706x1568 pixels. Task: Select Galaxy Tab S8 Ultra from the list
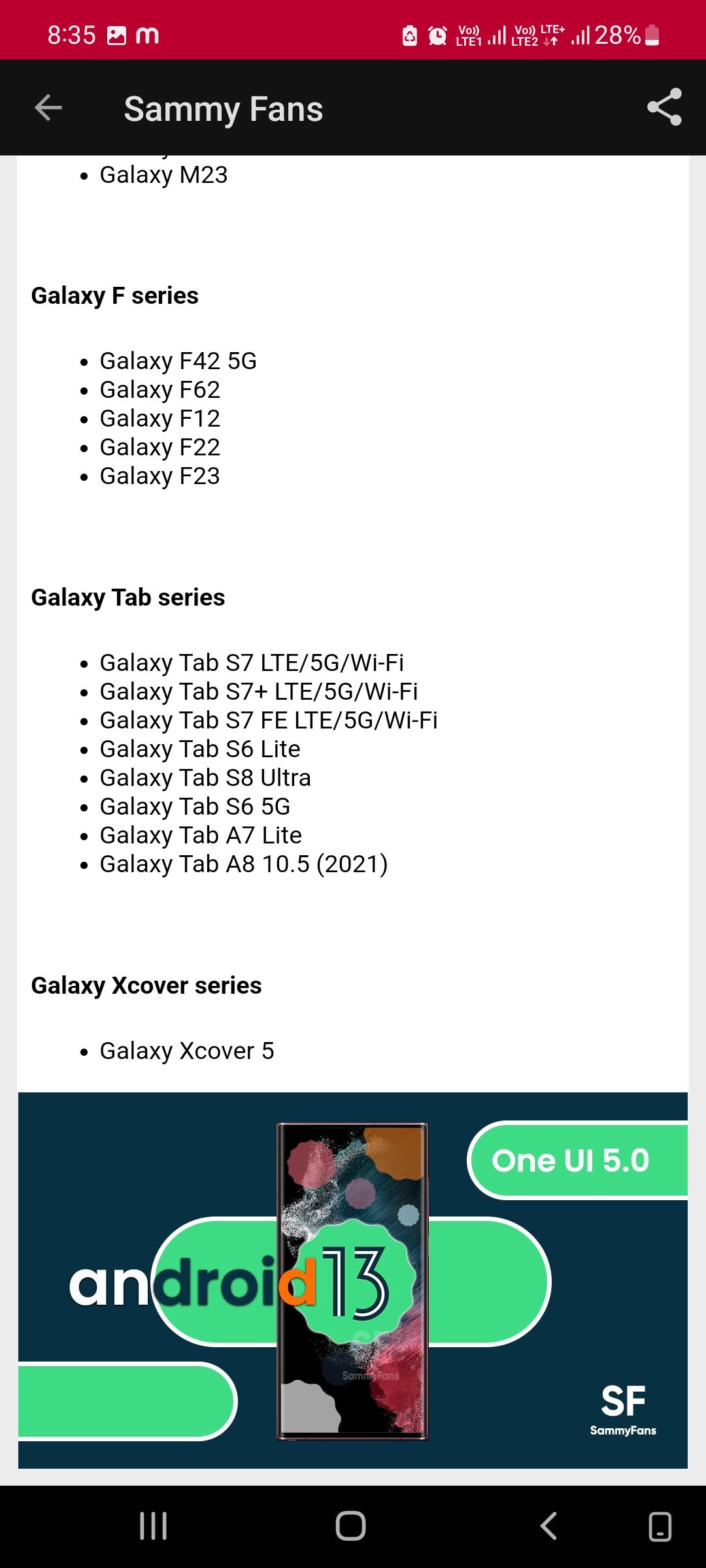205,777
